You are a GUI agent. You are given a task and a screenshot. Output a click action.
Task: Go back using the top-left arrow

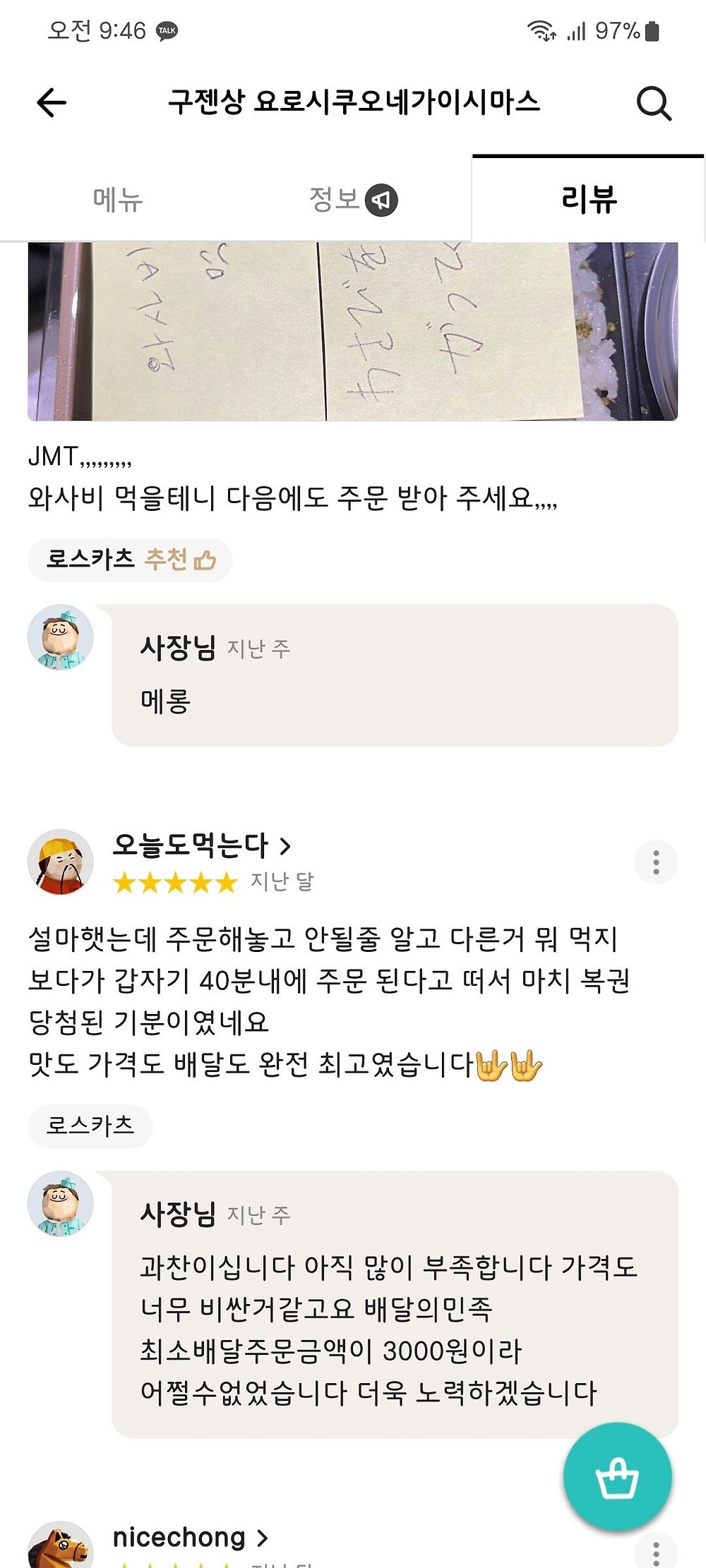point(52,103)
